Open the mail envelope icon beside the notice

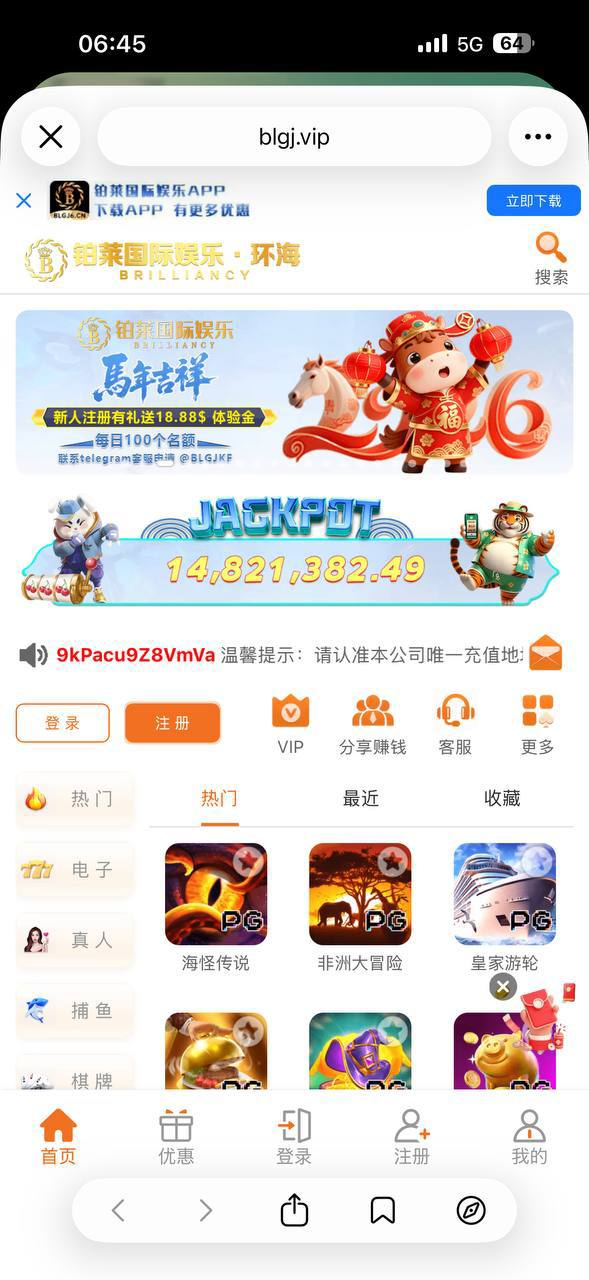(545, 653)
